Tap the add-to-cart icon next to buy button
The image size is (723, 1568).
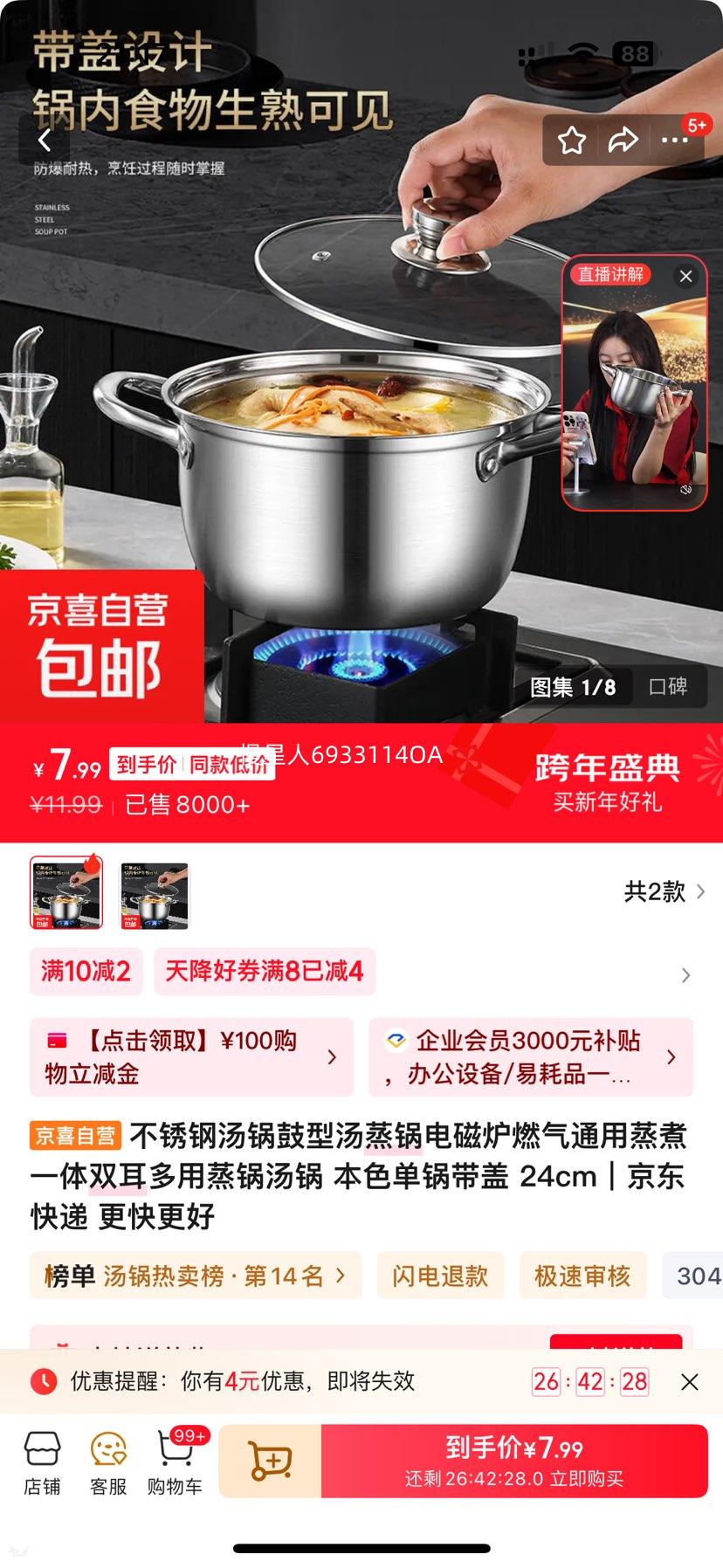coord(271,1461)
